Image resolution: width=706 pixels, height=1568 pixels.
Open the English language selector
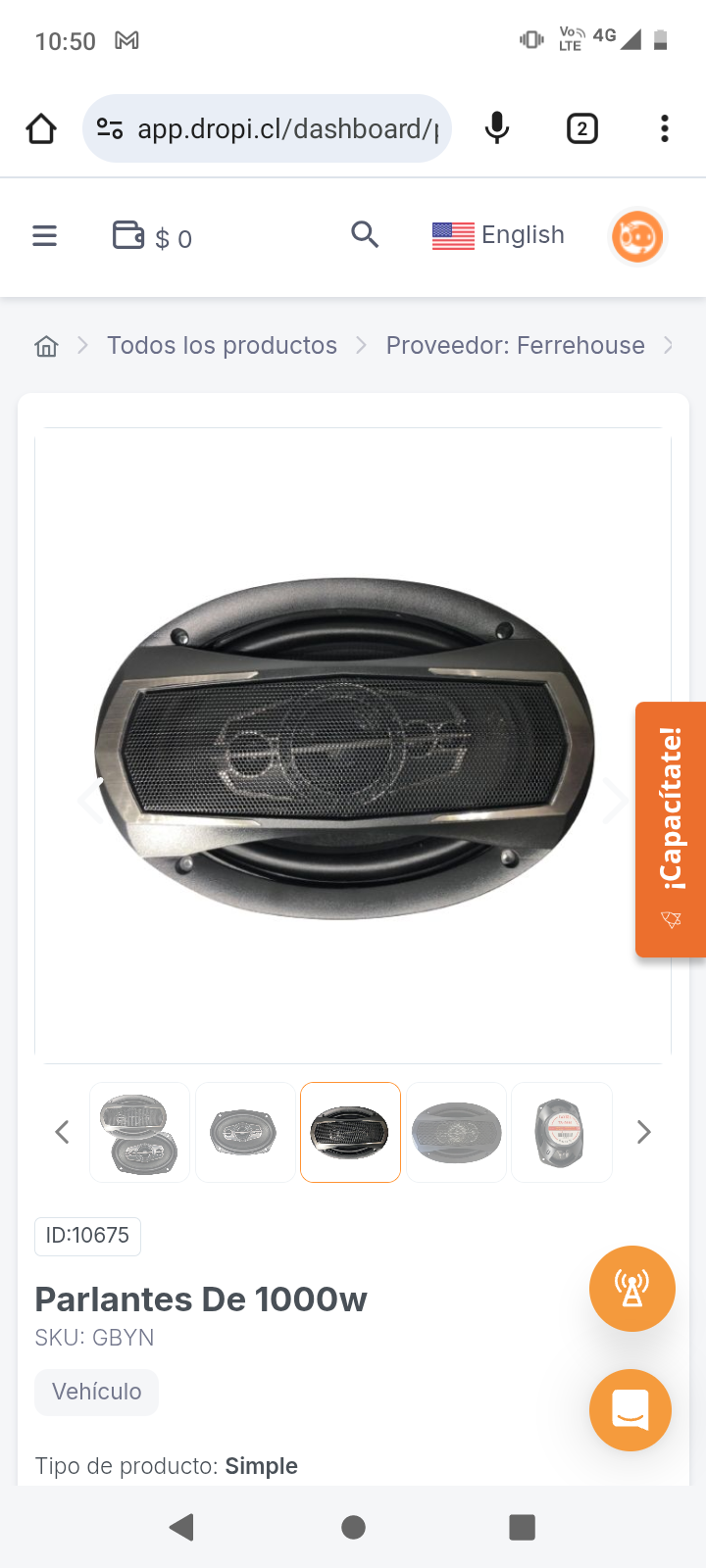click(498, 235)
